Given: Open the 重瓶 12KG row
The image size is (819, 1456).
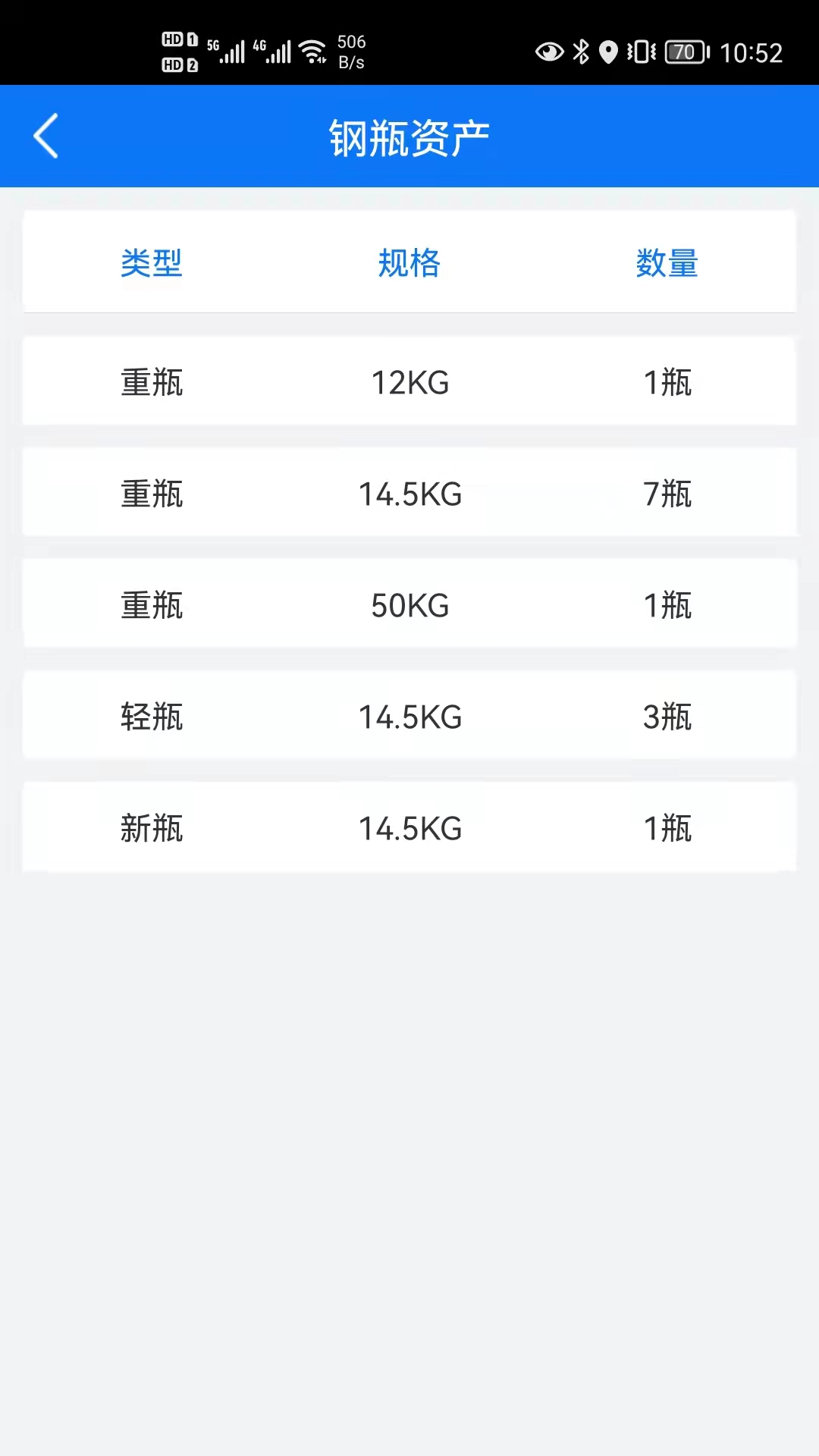Looking at the screenshot, I should (x=409, y=381).
